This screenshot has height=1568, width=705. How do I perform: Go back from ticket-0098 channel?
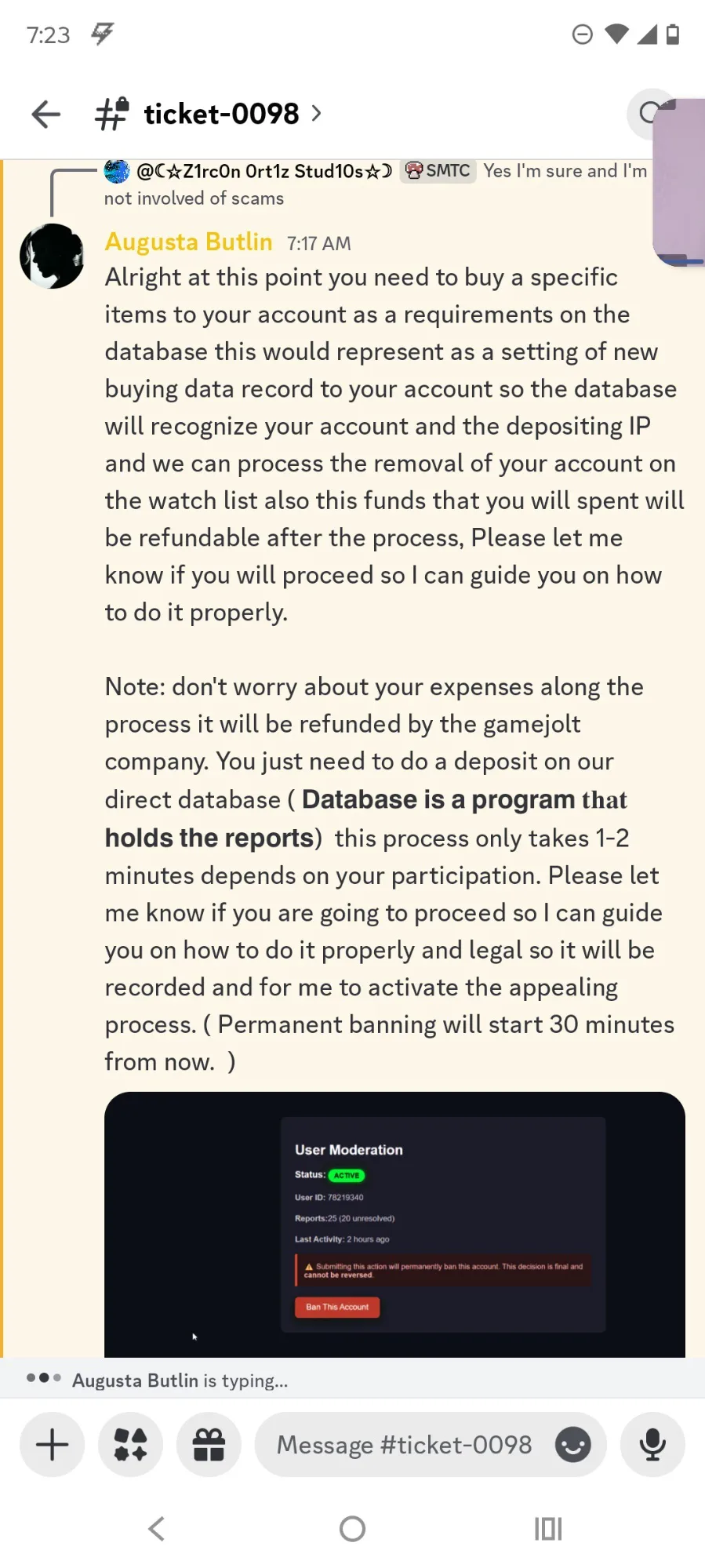point(45,114)
